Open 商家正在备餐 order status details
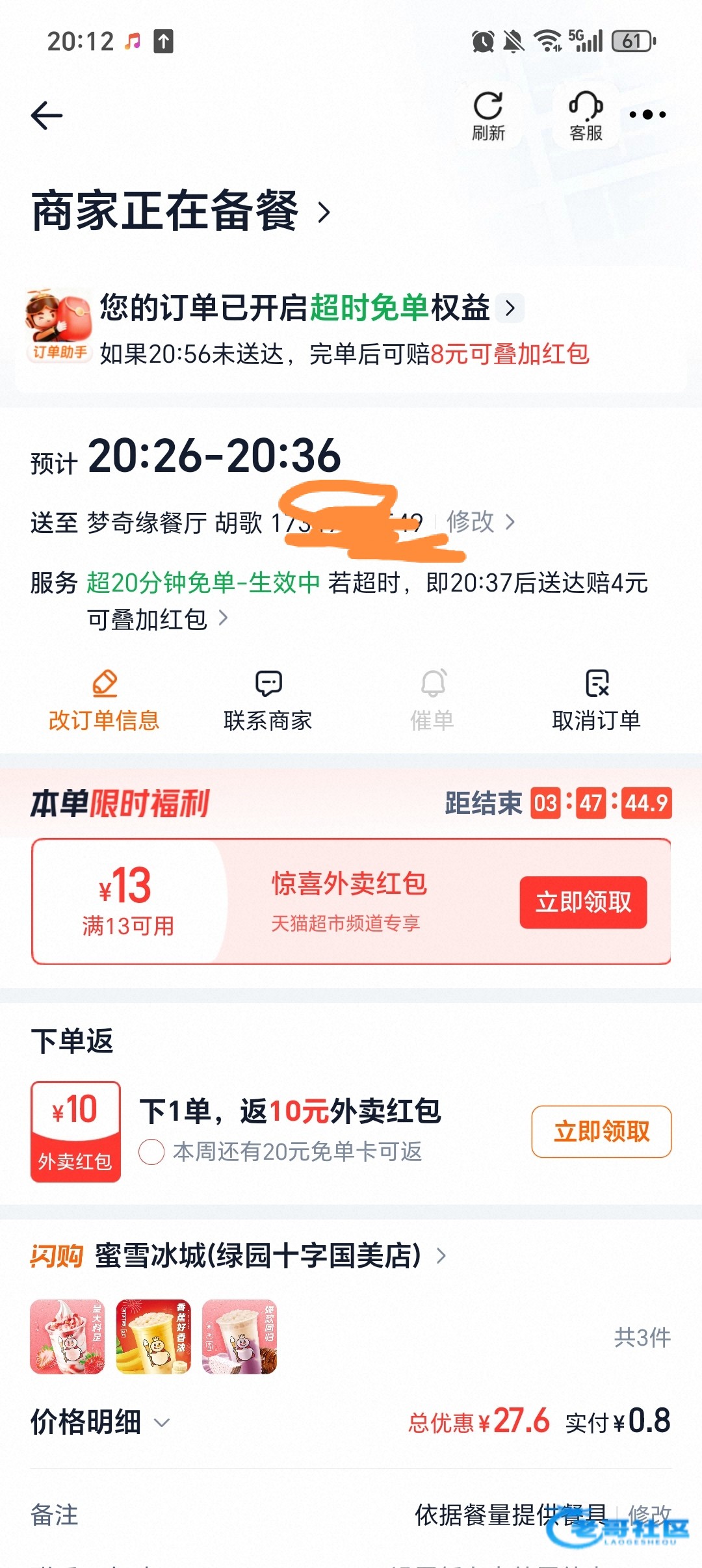The height and width of the screenshot is (1568, 702). pyautogui.click(x=182, y=211)
